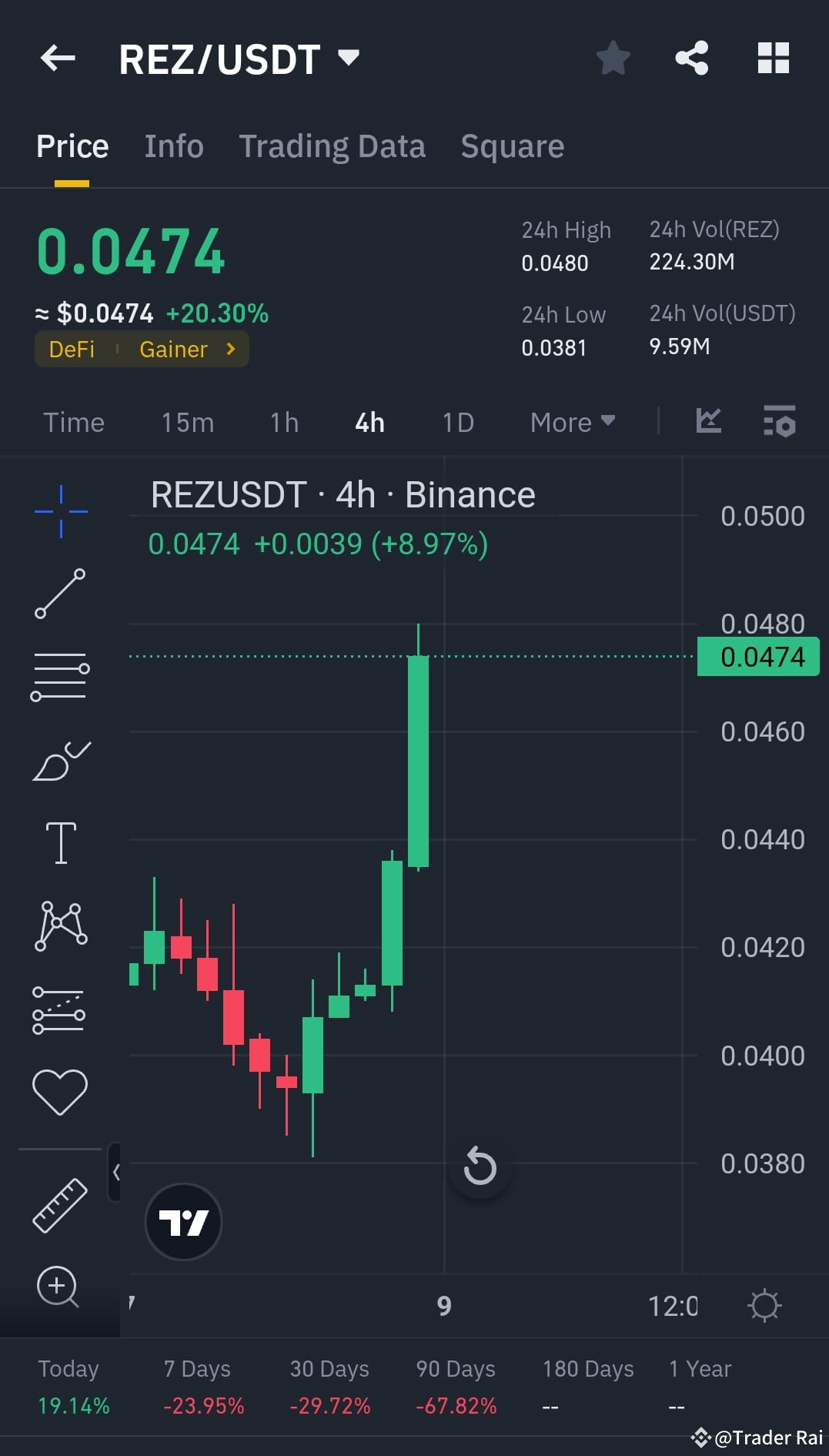Toggle chart indicator settings
The width and height of the screenshot is (829, 1456).
(x=780, y=421)
